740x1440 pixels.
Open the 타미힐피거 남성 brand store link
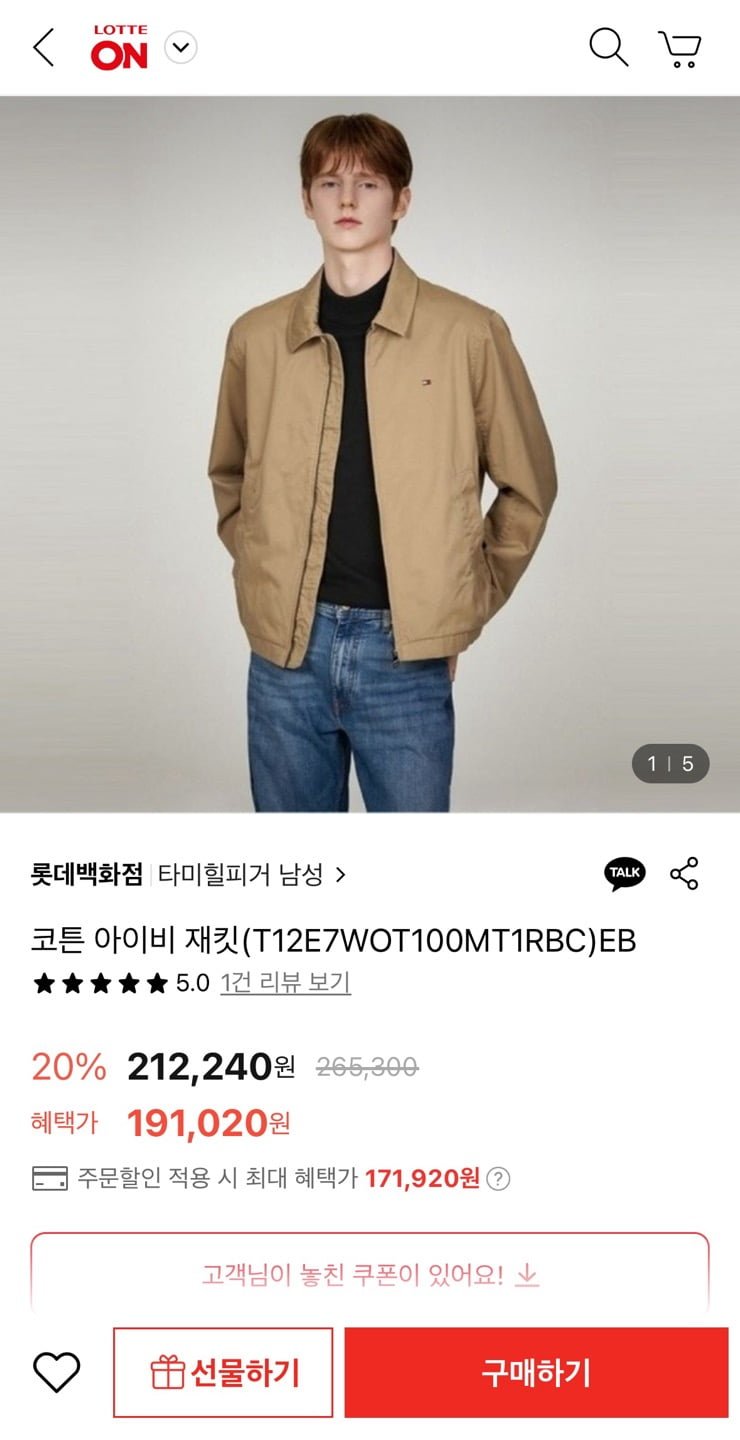pos(252,875)
